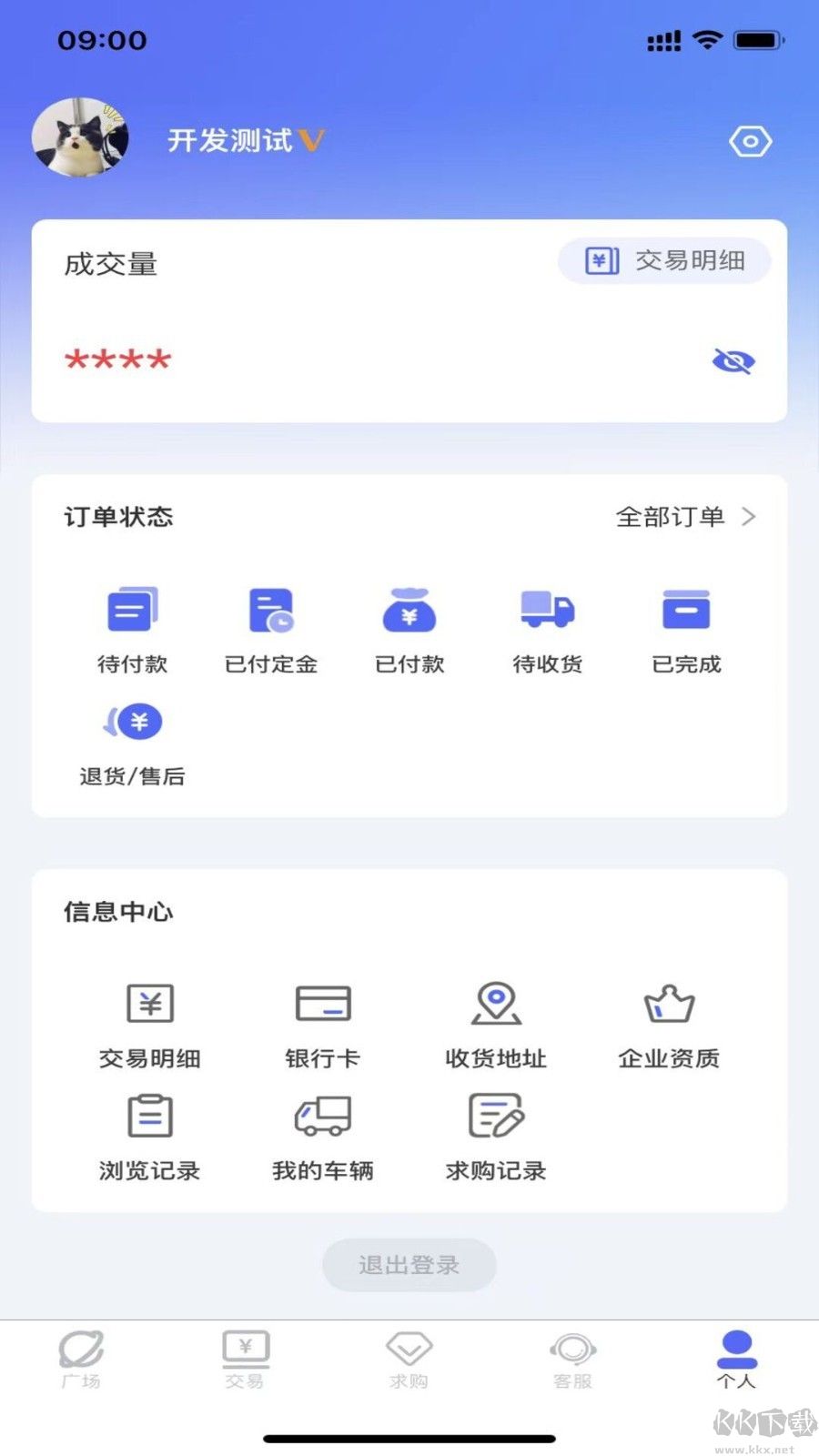819x1456 pixels.
Task: Toggle visibility of hidden transaction amount
Action: pyautogui.click(x=733, y=360)
